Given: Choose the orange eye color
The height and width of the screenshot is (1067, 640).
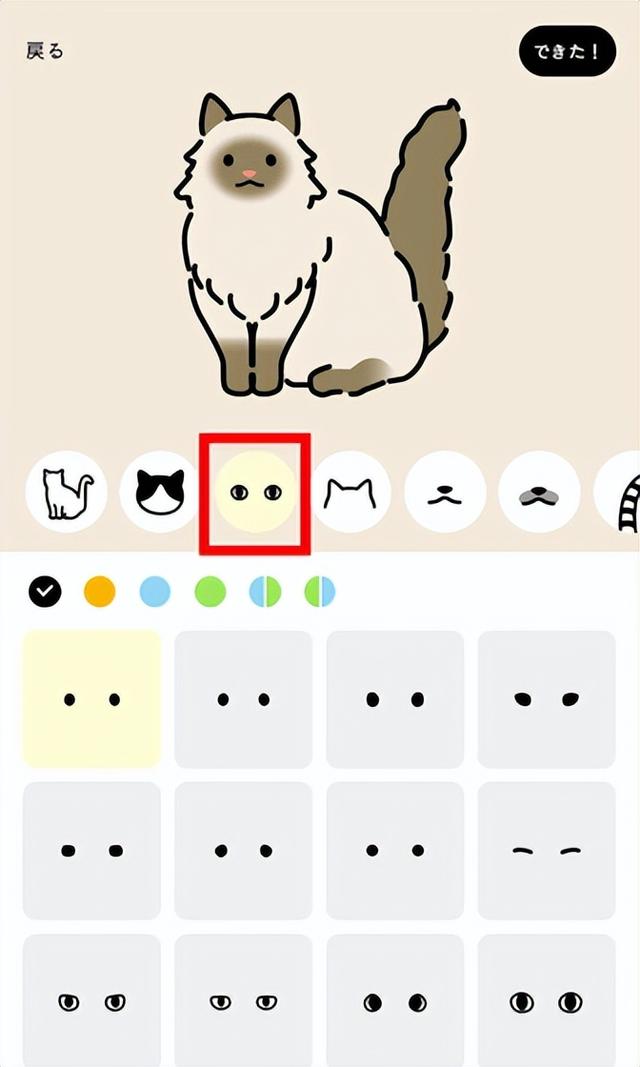Looking at the screenshot, I should coord(99,592).
